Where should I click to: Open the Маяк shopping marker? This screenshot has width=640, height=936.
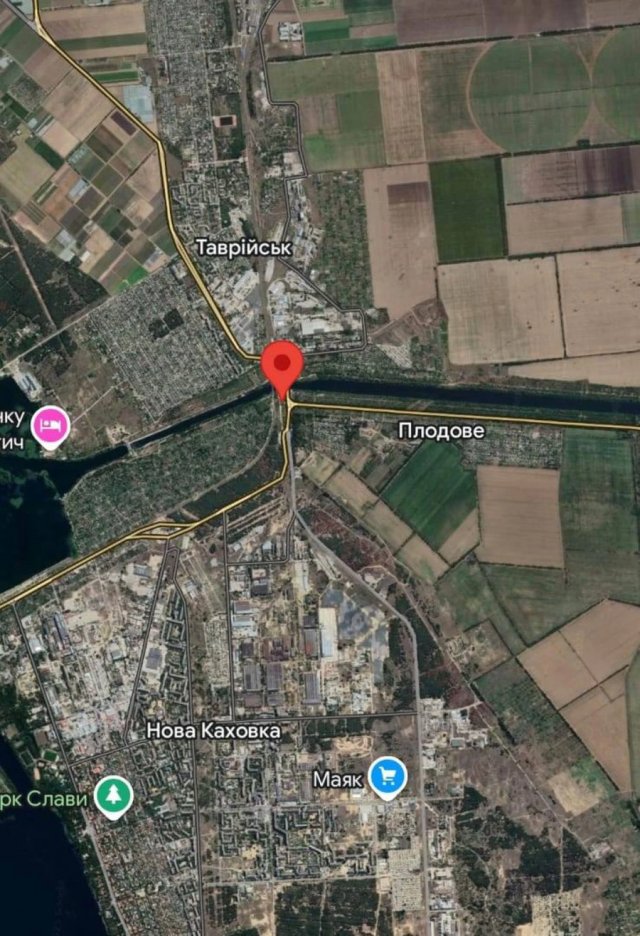pos(386,776)
